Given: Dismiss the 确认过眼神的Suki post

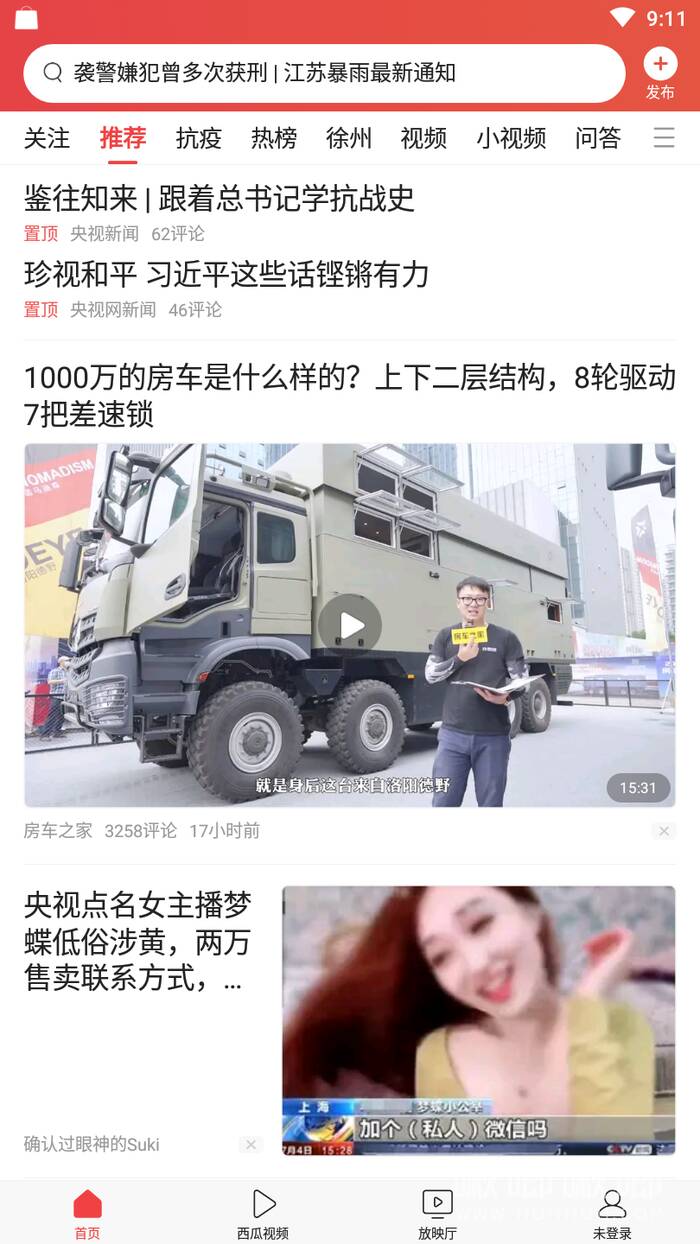Looking at the screenshot, I should click(x=251, y=1144).
